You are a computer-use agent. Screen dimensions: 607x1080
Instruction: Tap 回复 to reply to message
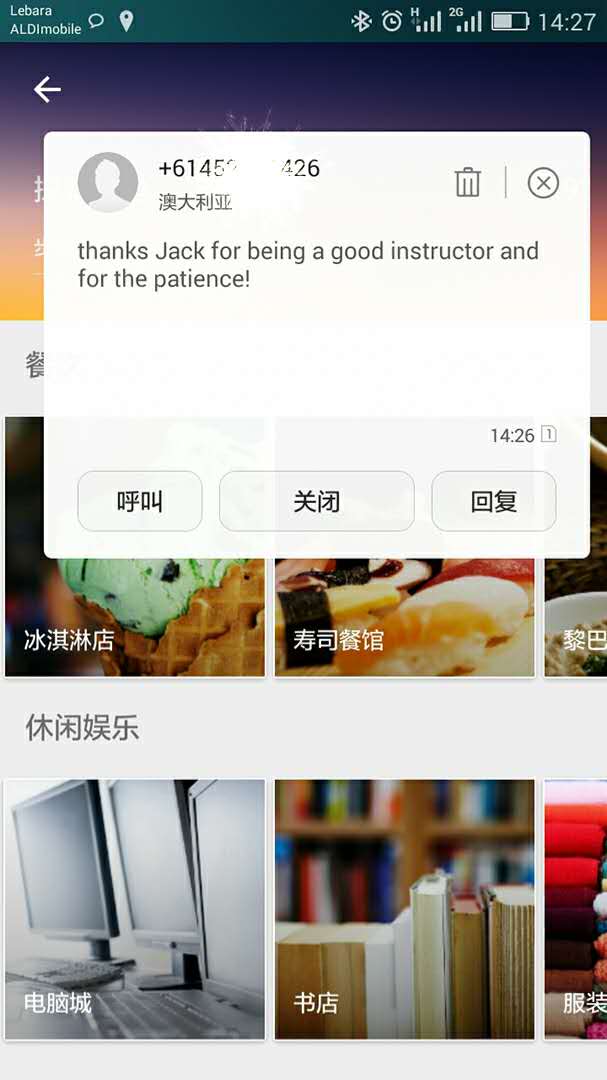493,501
